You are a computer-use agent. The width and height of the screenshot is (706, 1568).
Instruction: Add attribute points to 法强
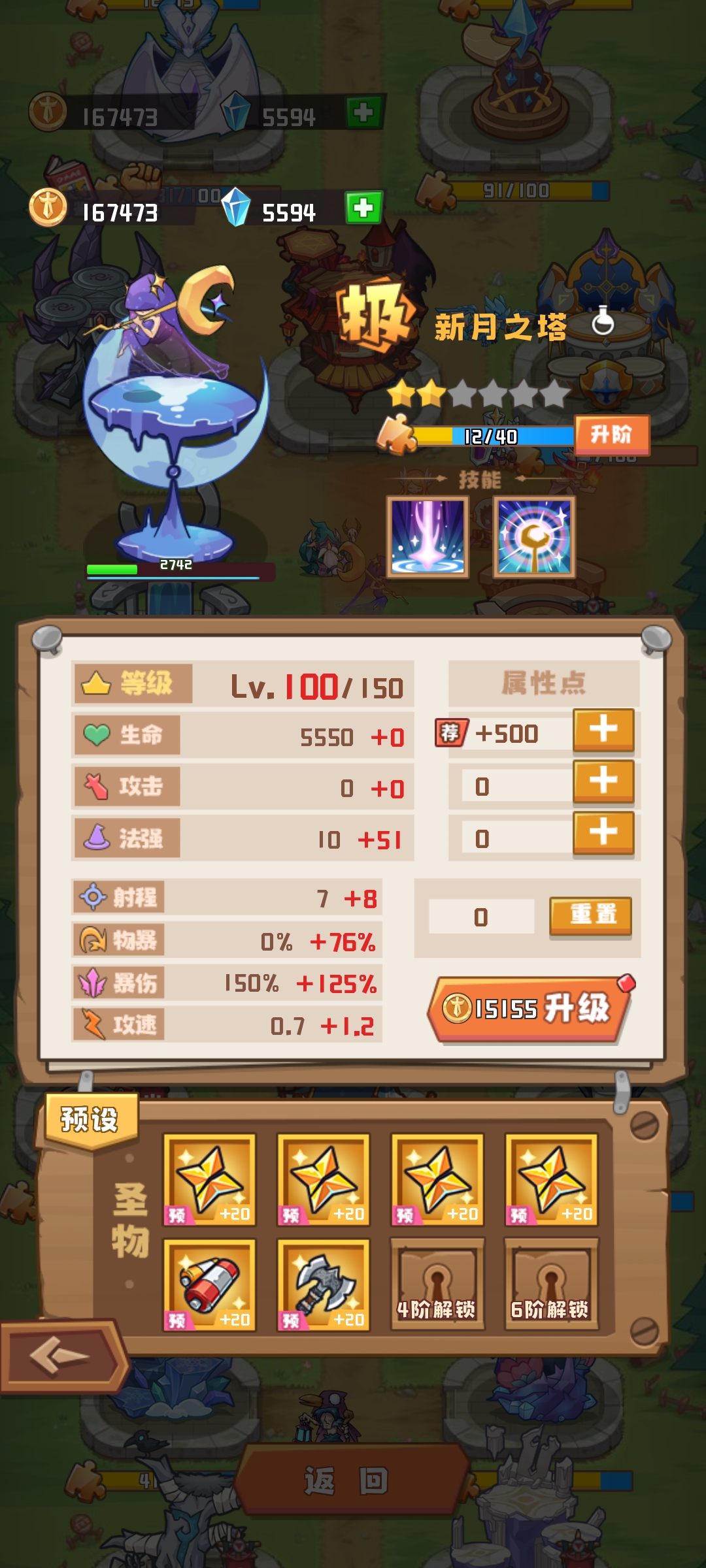[x=603, y=832]
